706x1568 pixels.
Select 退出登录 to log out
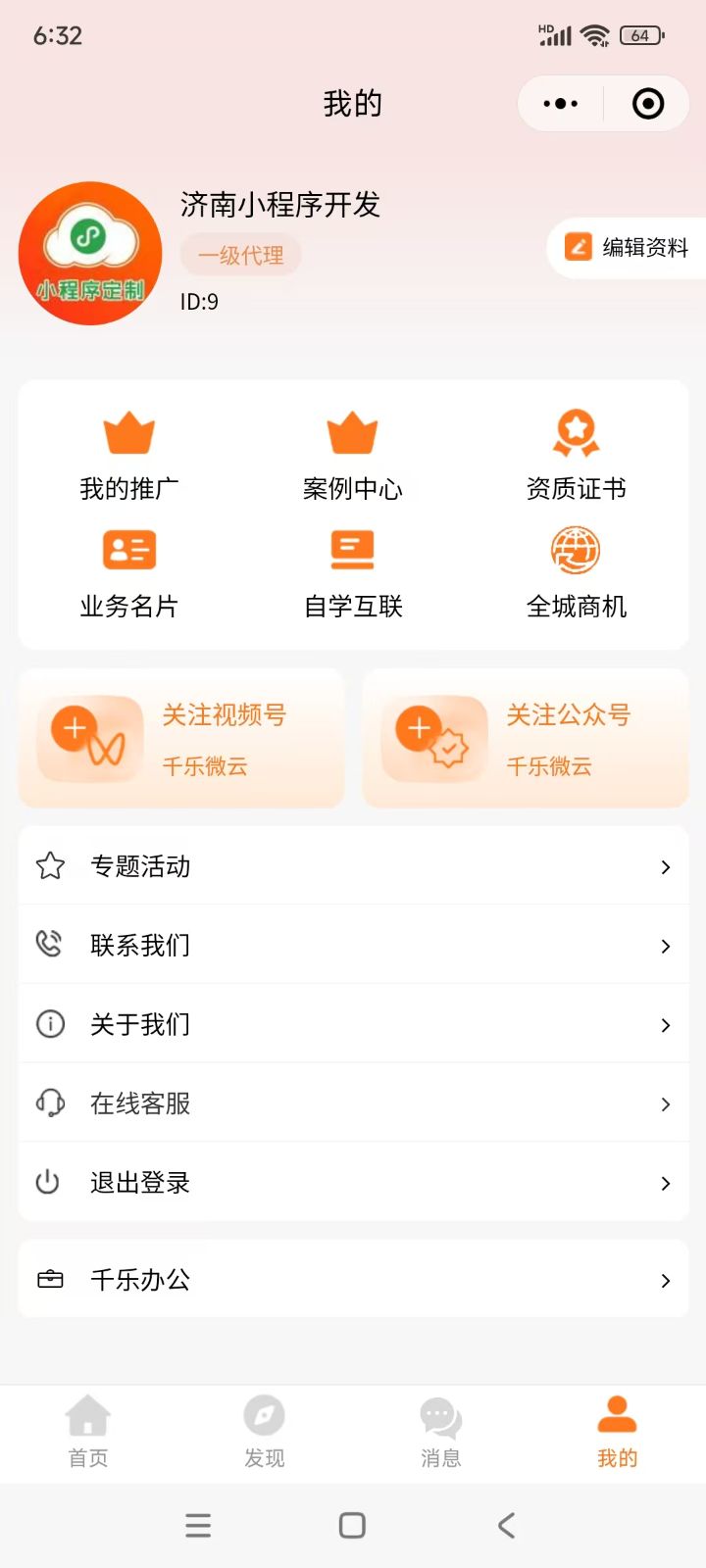[353, 1183]
